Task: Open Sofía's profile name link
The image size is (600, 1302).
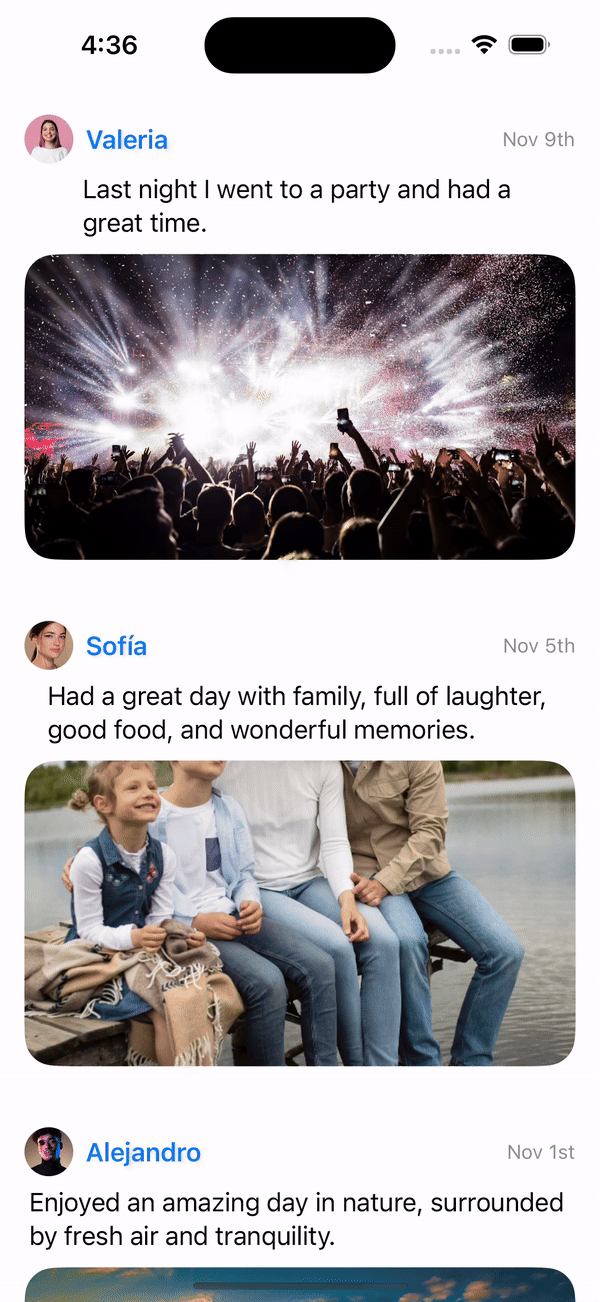Action: 117,646
